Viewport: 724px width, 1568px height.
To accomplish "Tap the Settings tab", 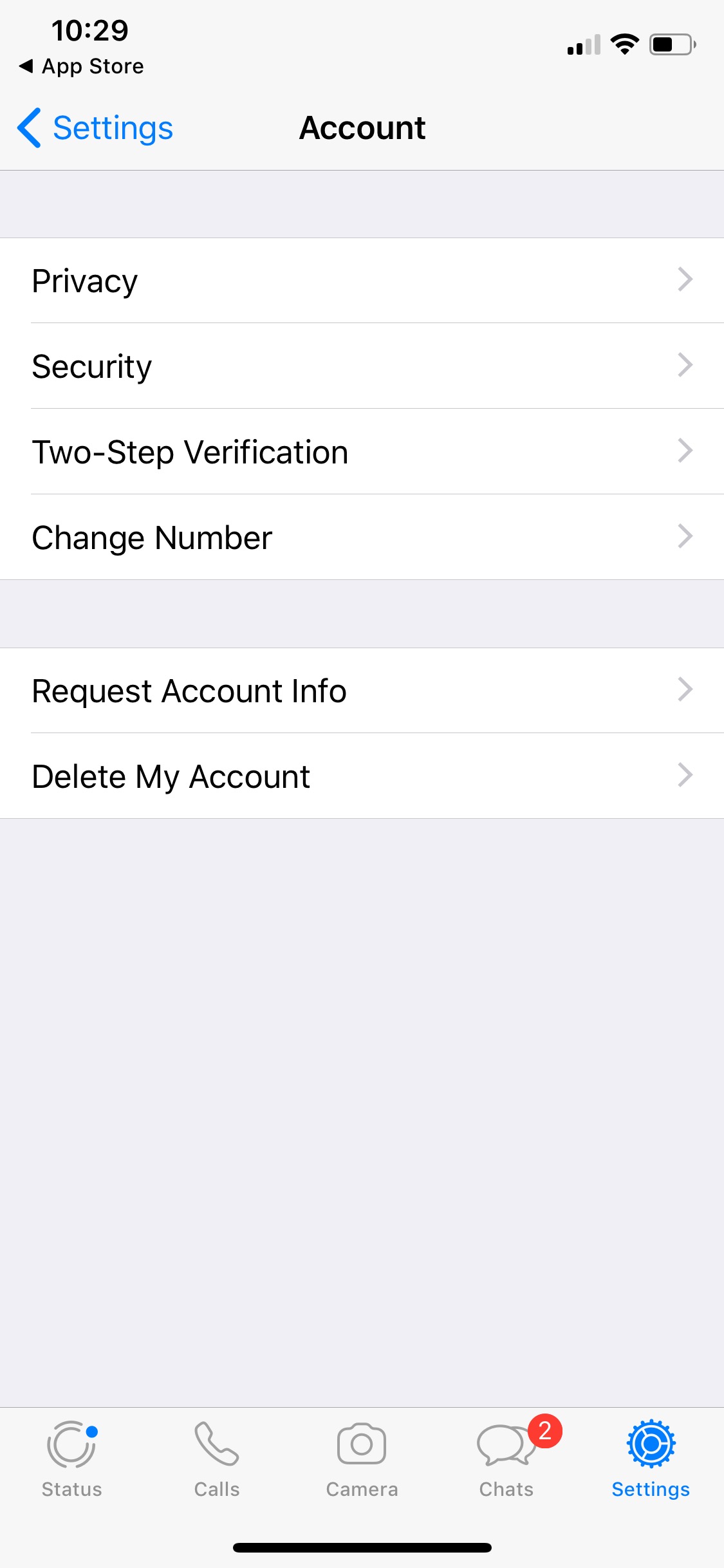I will click(651, 1460).
